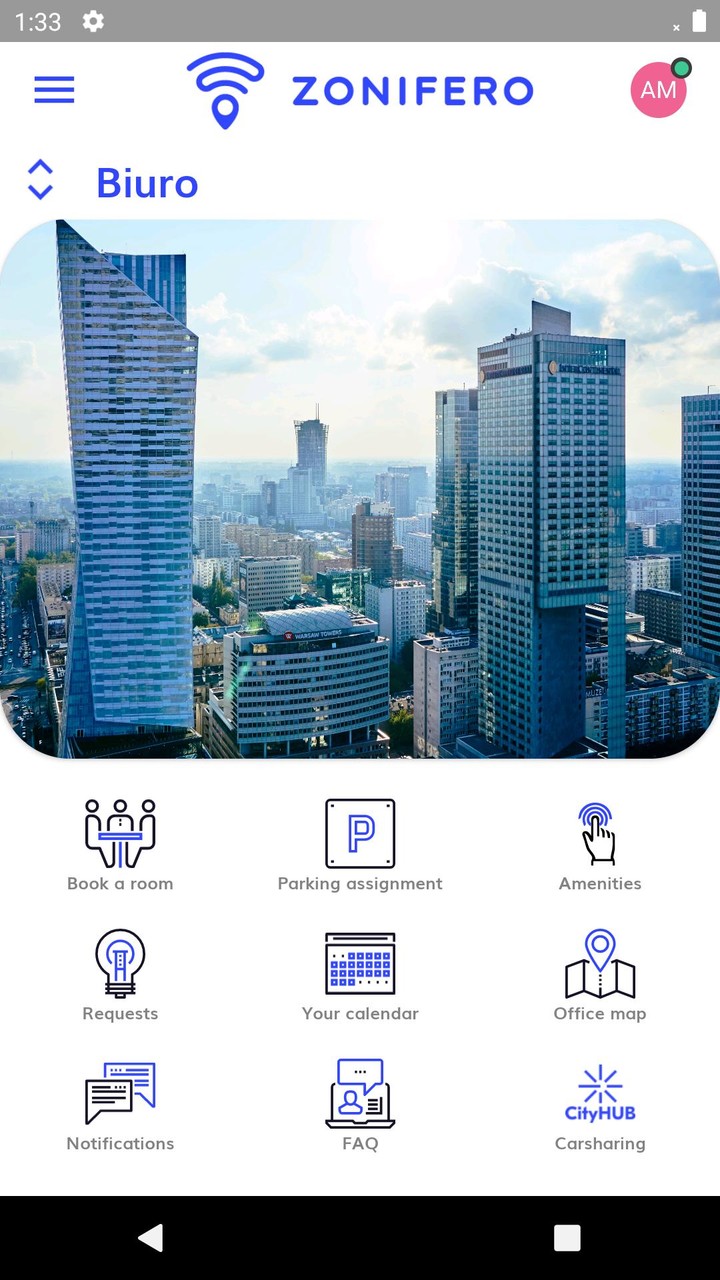Open Book a room

(x=120, y=845)
